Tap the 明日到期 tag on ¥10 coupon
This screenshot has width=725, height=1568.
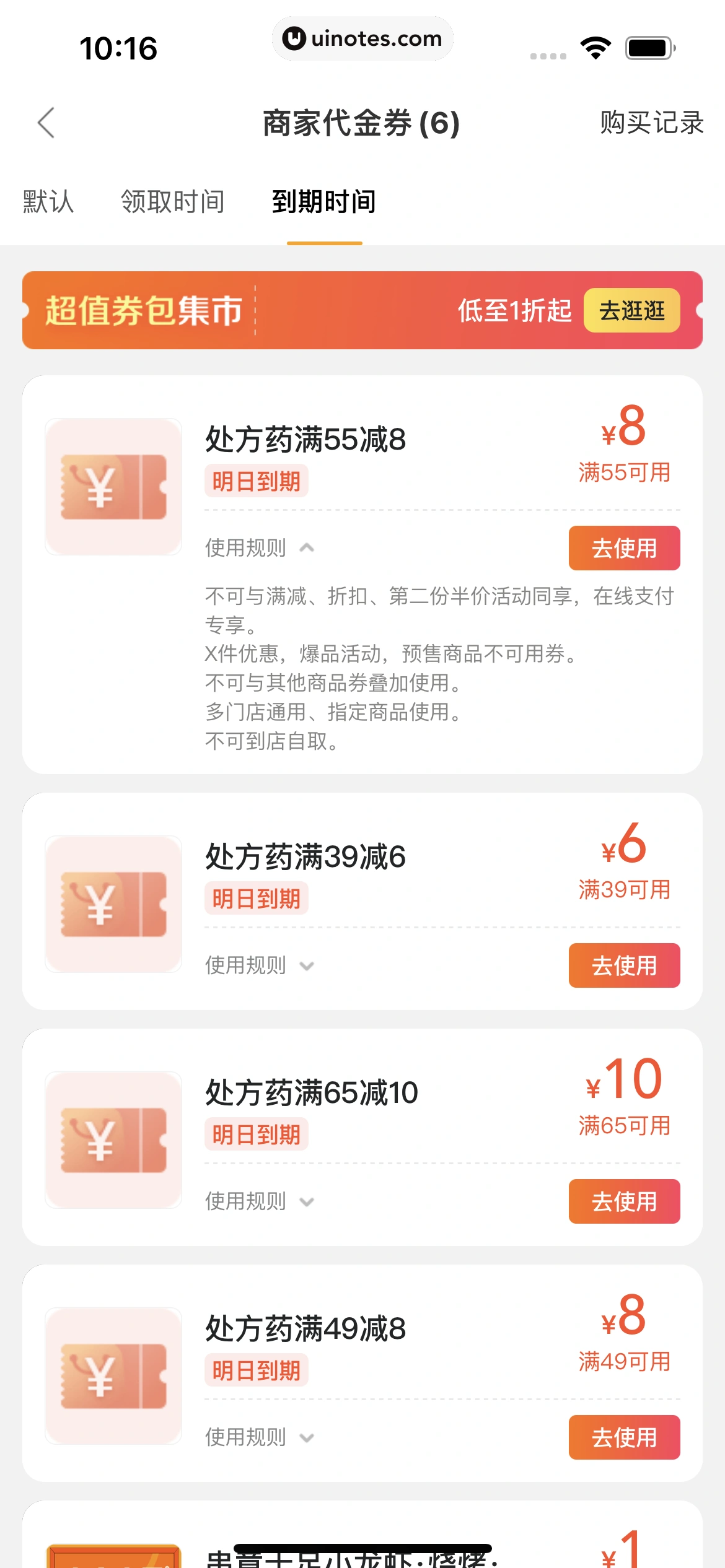255,1135
